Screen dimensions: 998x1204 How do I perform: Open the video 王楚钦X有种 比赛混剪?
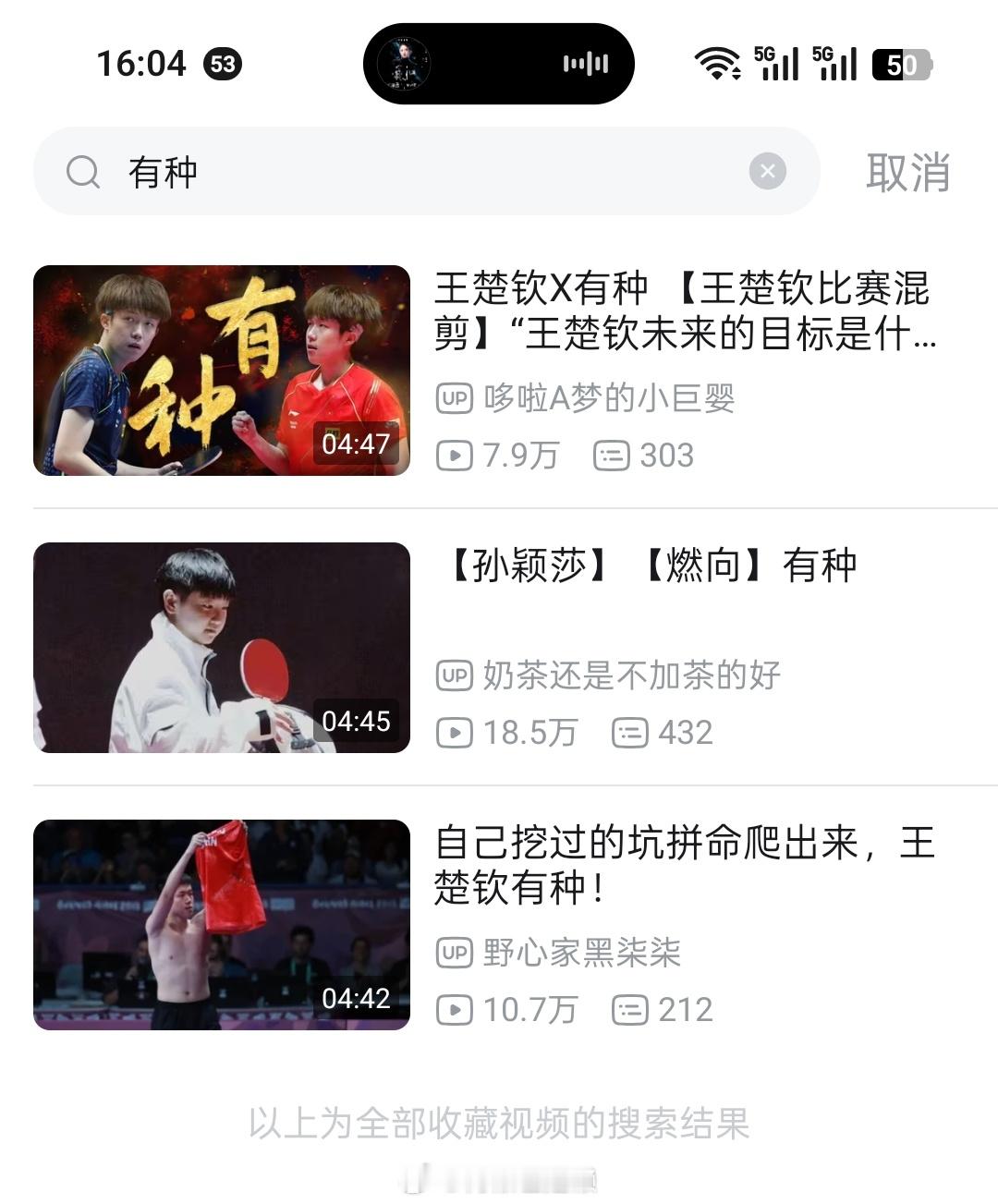point(684,310)
